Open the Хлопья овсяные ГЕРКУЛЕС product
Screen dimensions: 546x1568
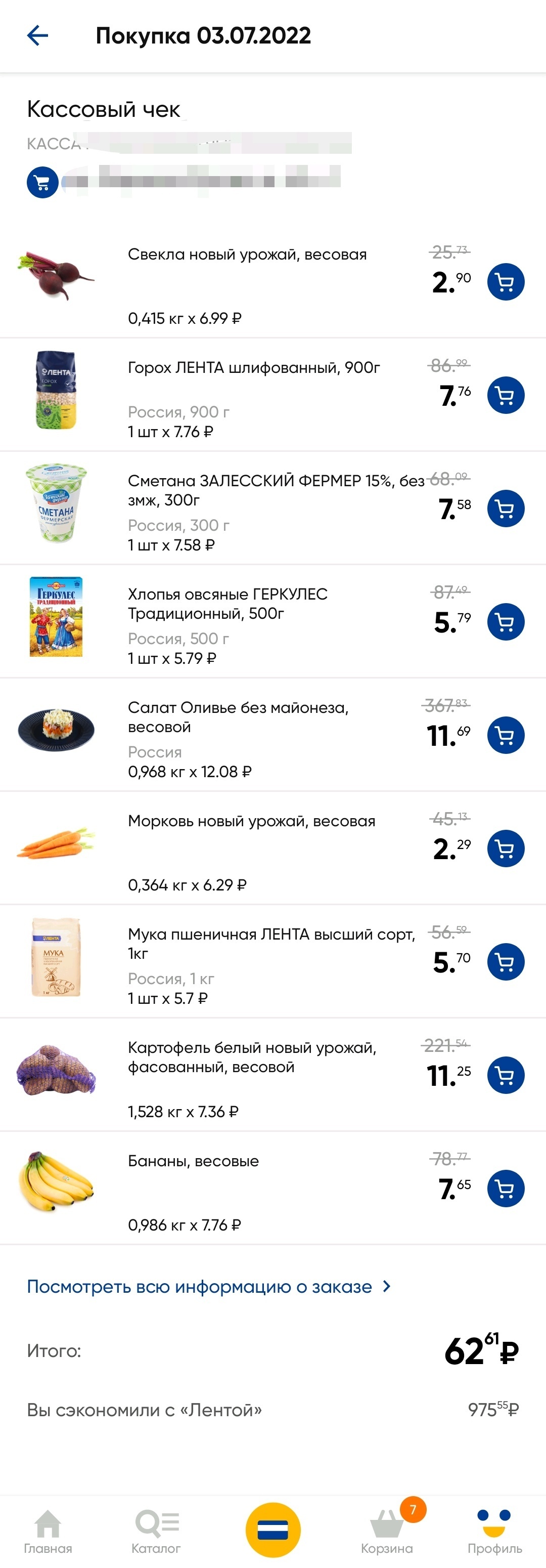227,603
